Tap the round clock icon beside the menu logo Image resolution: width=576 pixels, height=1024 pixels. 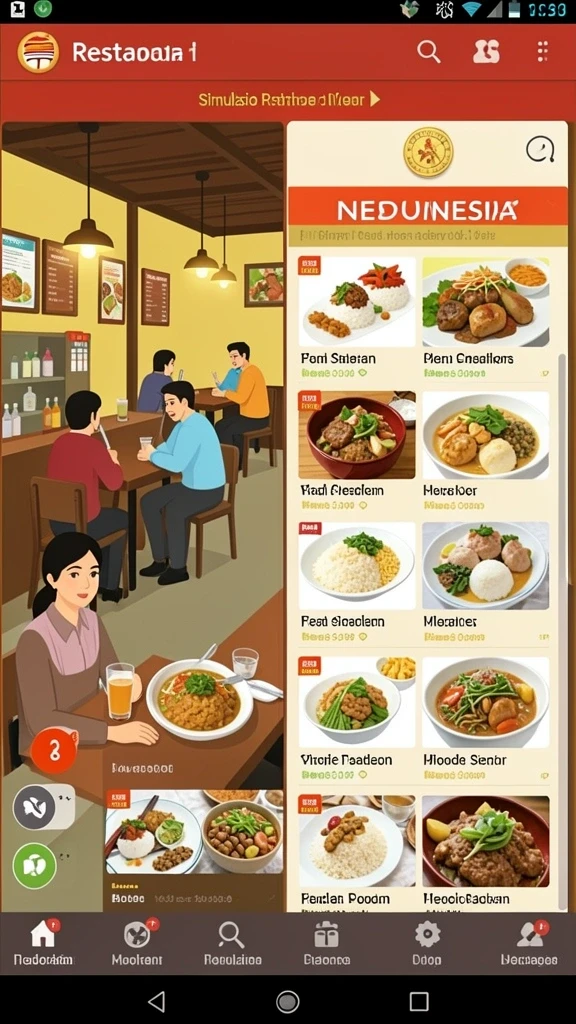click(539, 150)
